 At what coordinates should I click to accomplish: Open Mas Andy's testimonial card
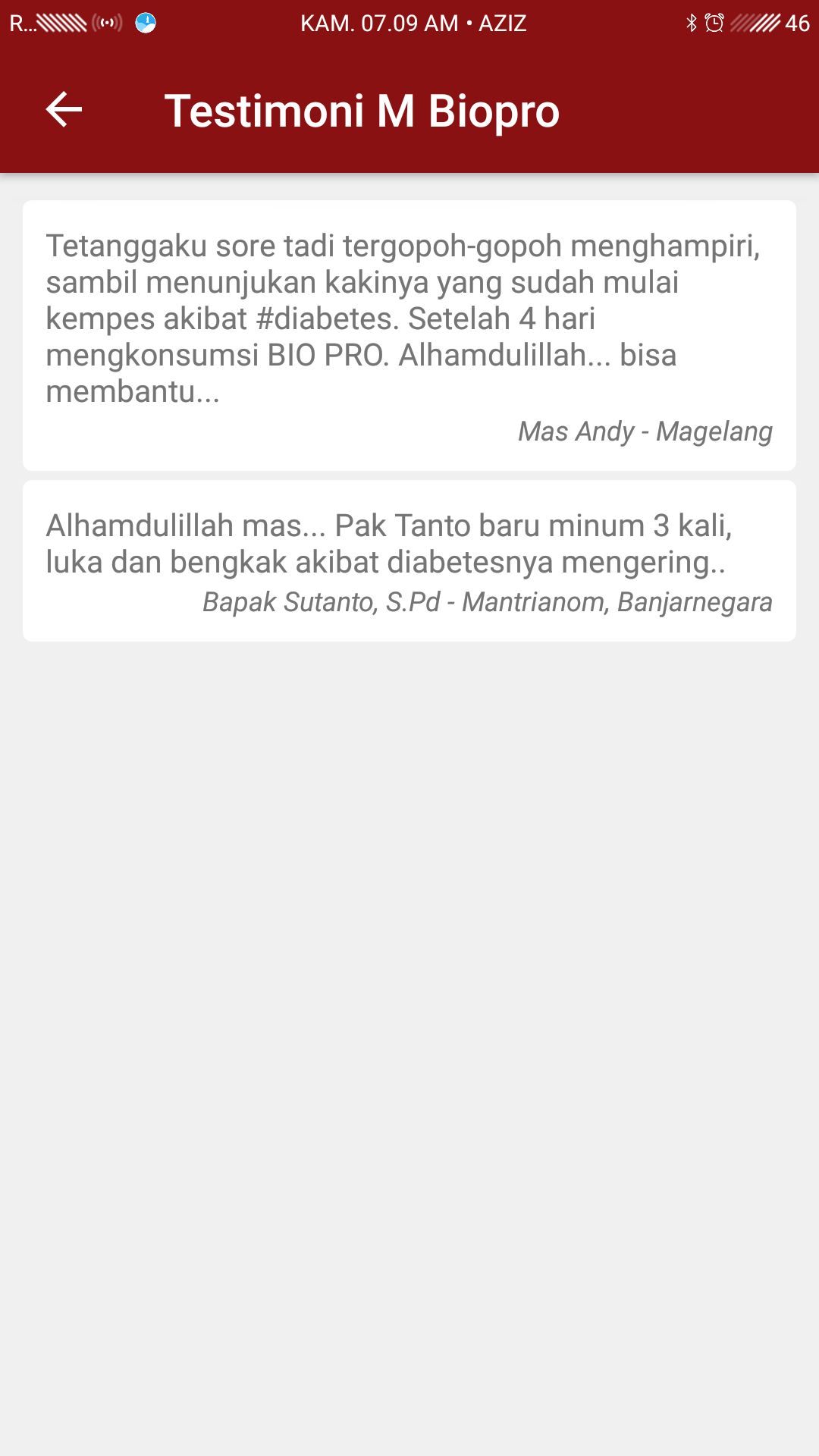coord(409,335)
